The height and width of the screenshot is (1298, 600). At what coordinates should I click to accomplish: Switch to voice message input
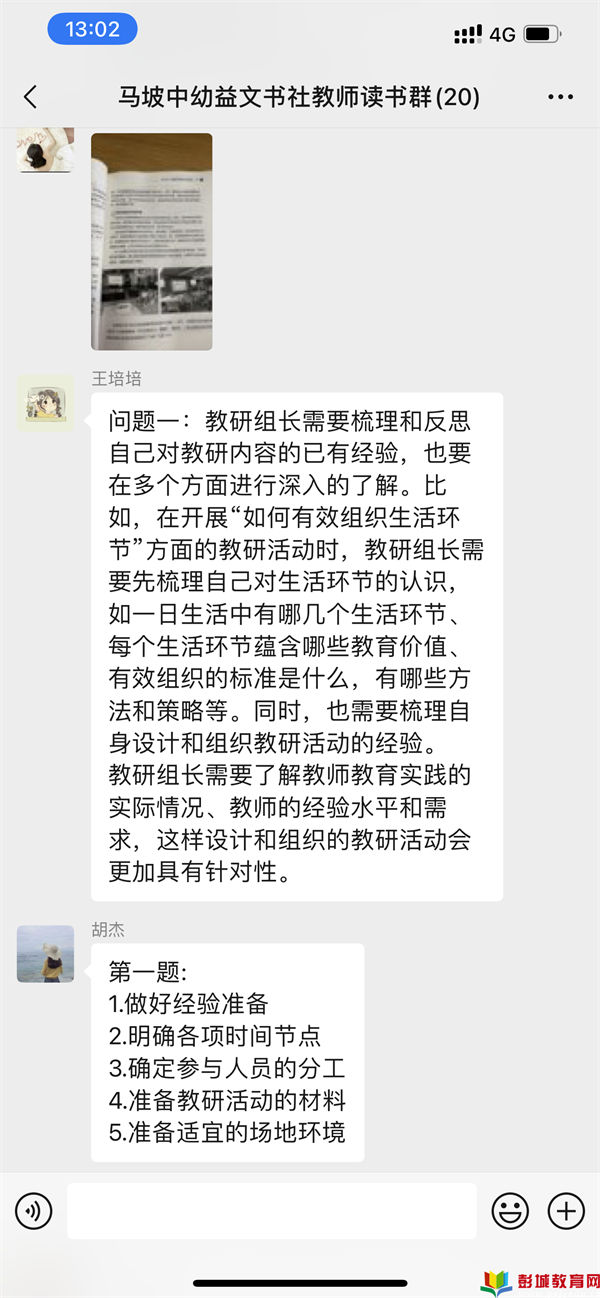pyautogui.click(x=33, y=1211)
